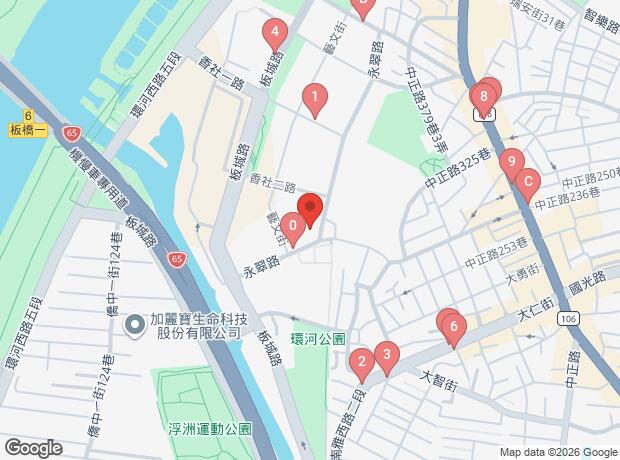Open map marker labeled 6

[454, 327]
